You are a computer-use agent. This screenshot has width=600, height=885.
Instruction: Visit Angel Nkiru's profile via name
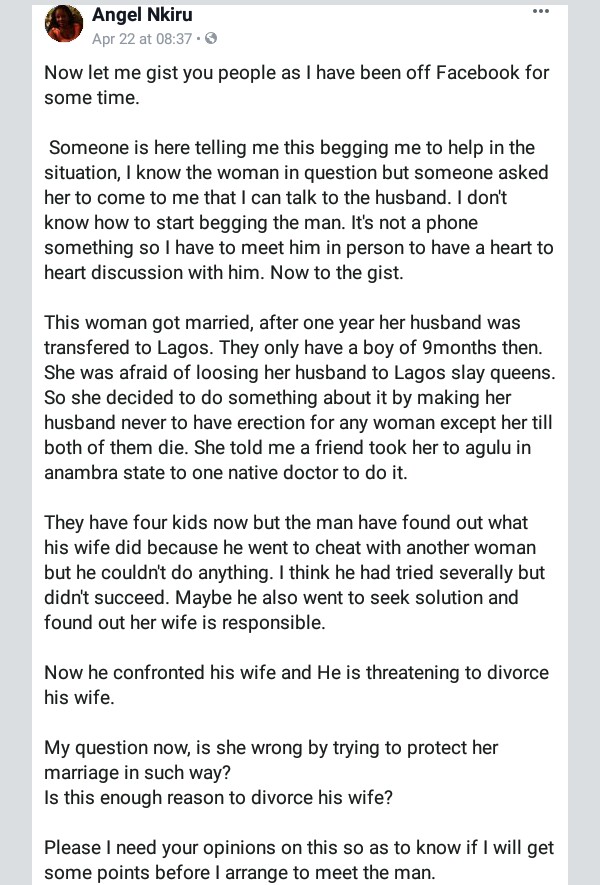tap(144, 14)
